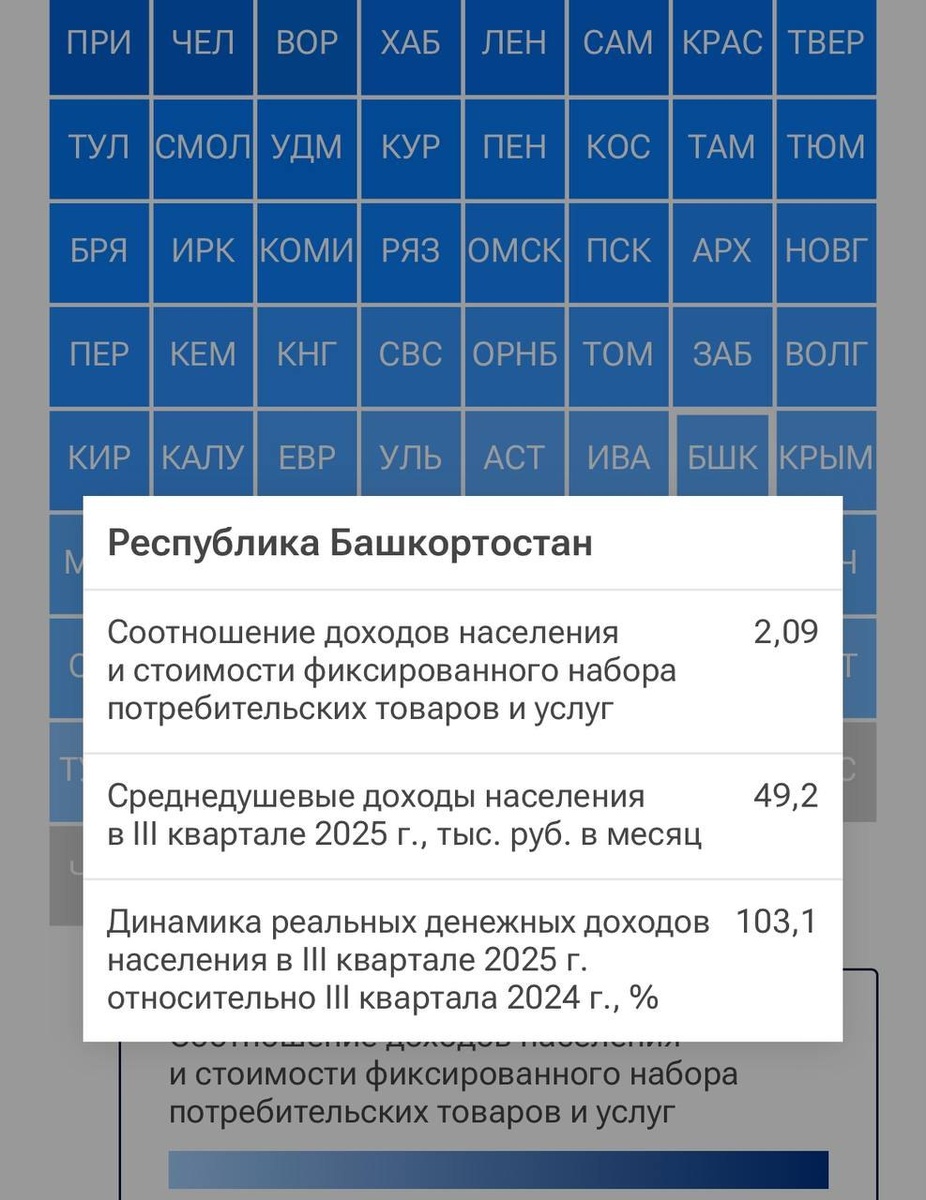
Task: Open the ОРНБ region tile
Action: tap(514, 355)
